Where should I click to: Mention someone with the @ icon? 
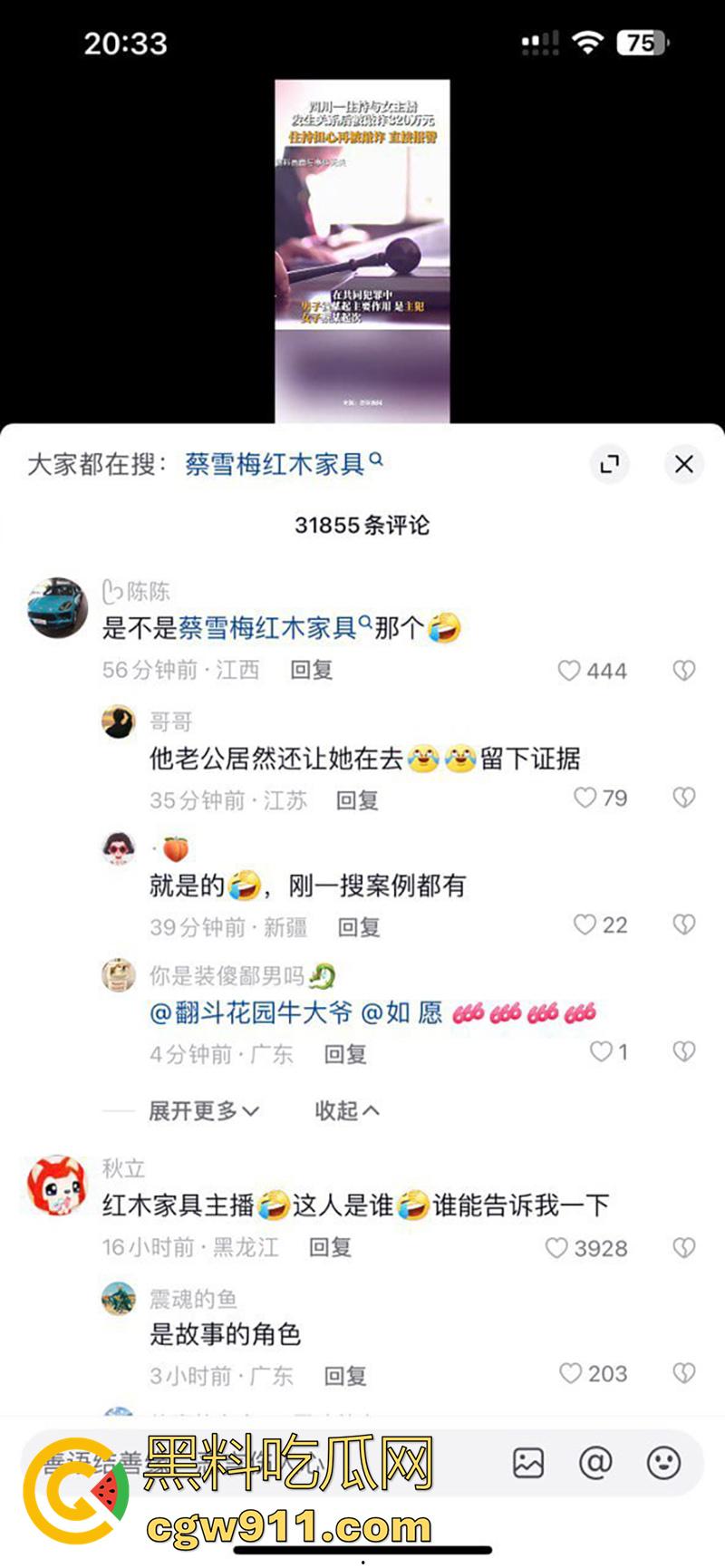pos(595,1463)
